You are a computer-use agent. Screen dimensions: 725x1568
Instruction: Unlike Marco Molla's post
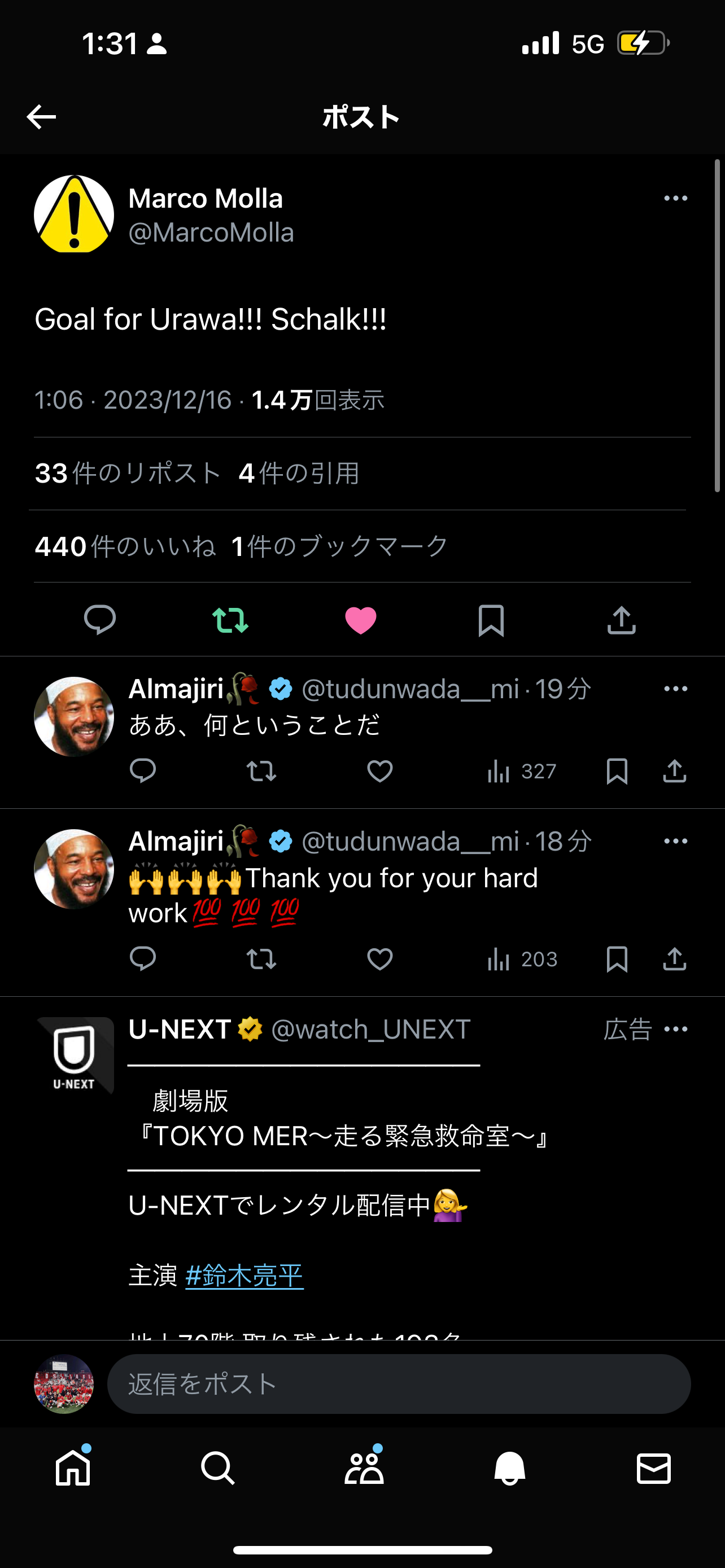point(360,620)
